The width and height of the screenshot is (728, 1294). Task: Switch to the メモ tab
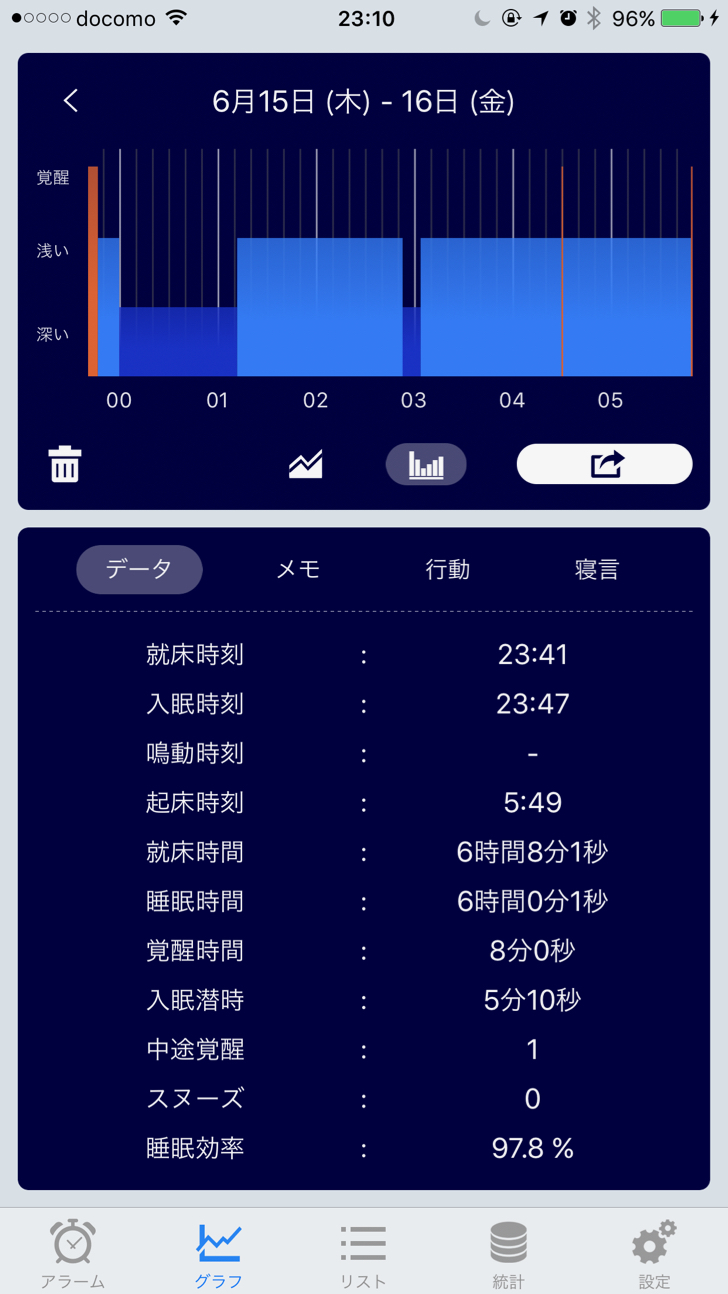coord(298,569)
